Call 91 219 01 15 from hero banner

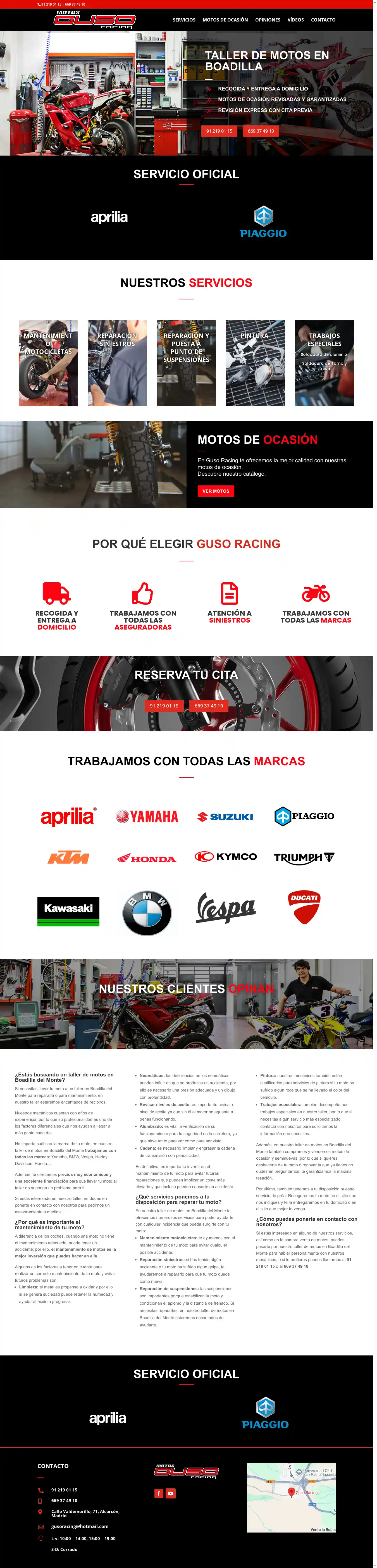[x=219, y=131]
